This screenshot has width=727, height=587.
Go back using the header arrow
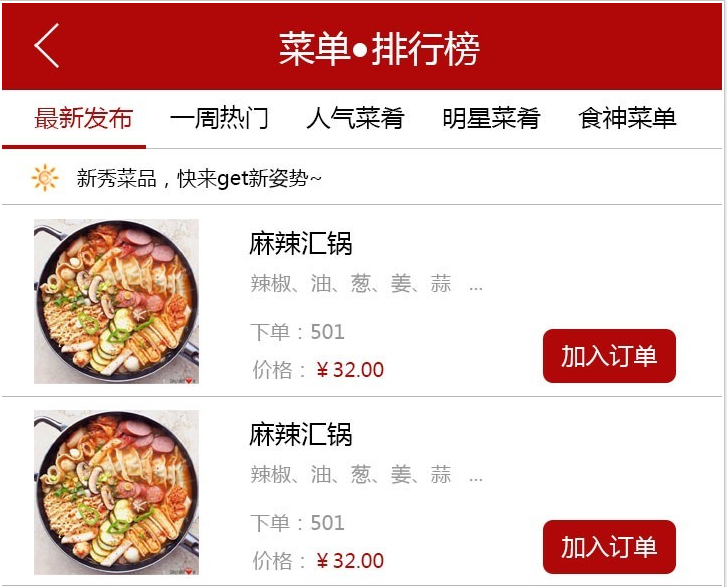pos(47,46)
